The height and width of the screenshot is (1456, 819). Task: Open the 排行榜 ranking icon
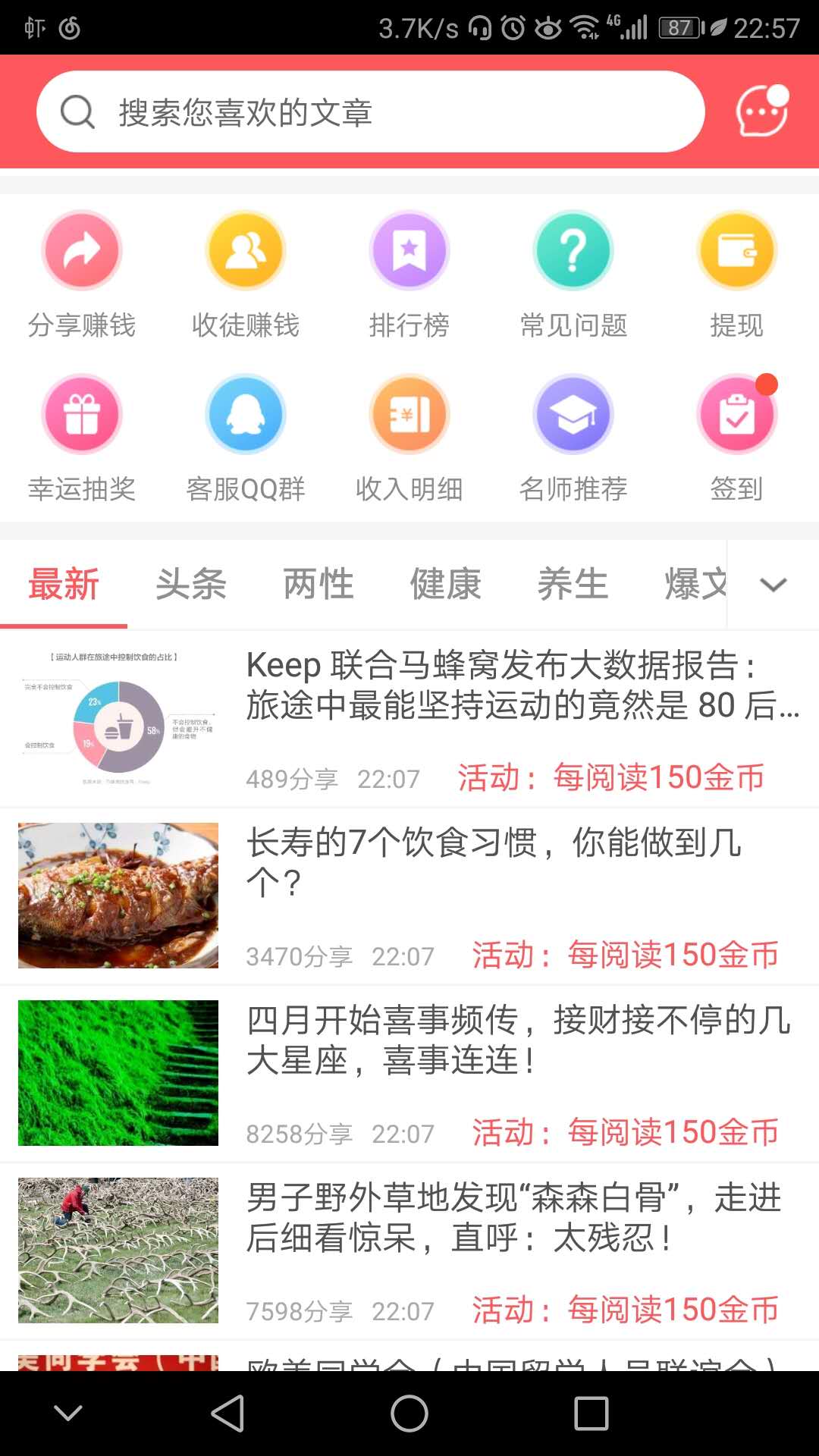click(x=409, y=250)
